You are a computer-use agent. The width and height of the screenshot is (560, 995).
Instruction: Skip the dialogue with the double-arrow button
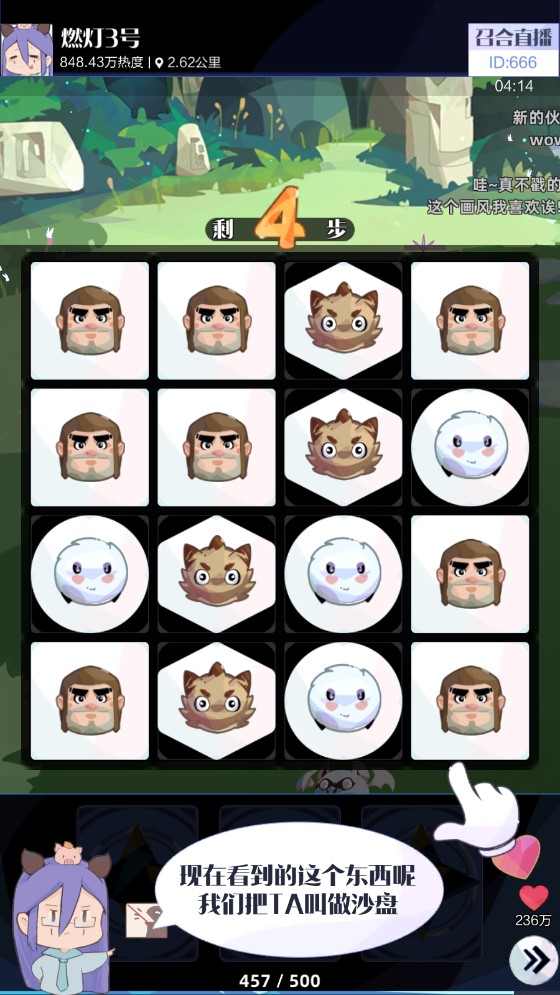tap(533, 961)
